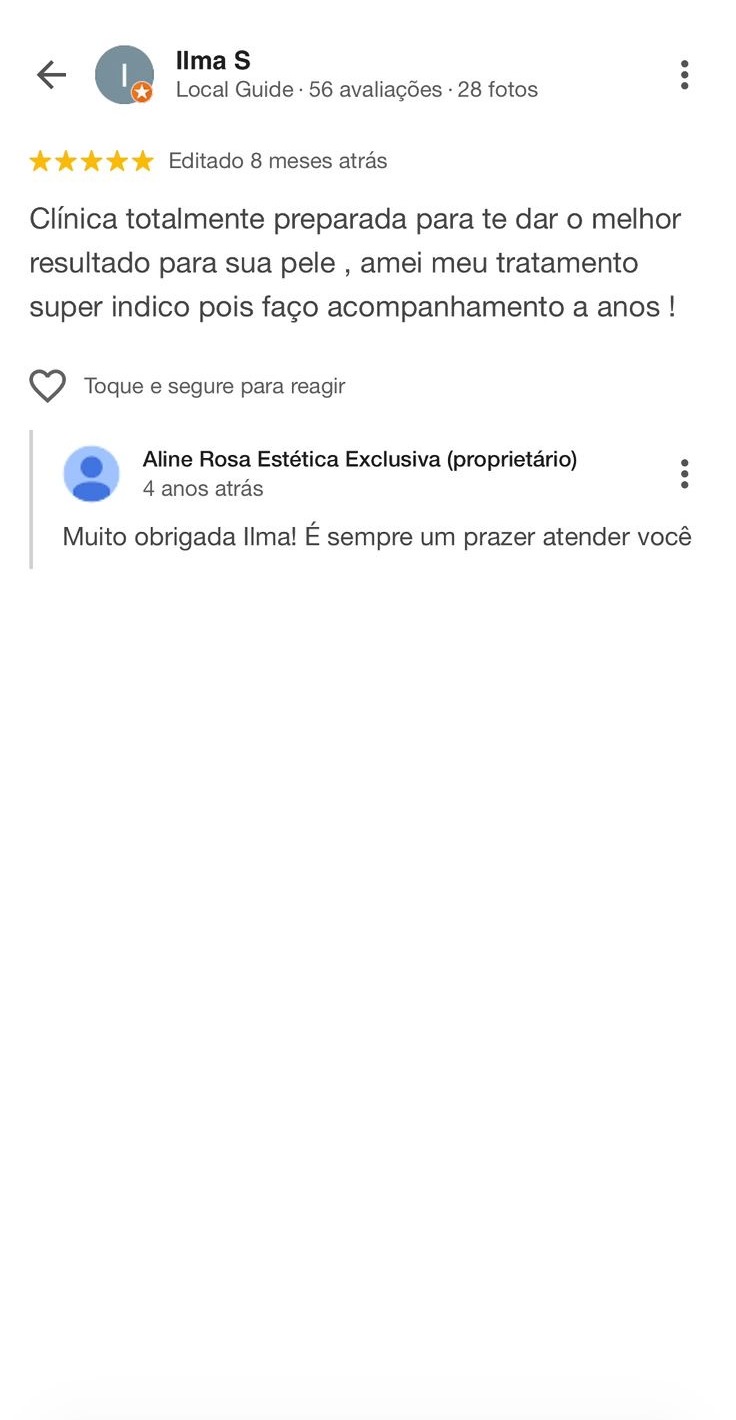736x1420 pixels.
Task: Click Toque e segure para reagir label
Action: pos(215,385)
